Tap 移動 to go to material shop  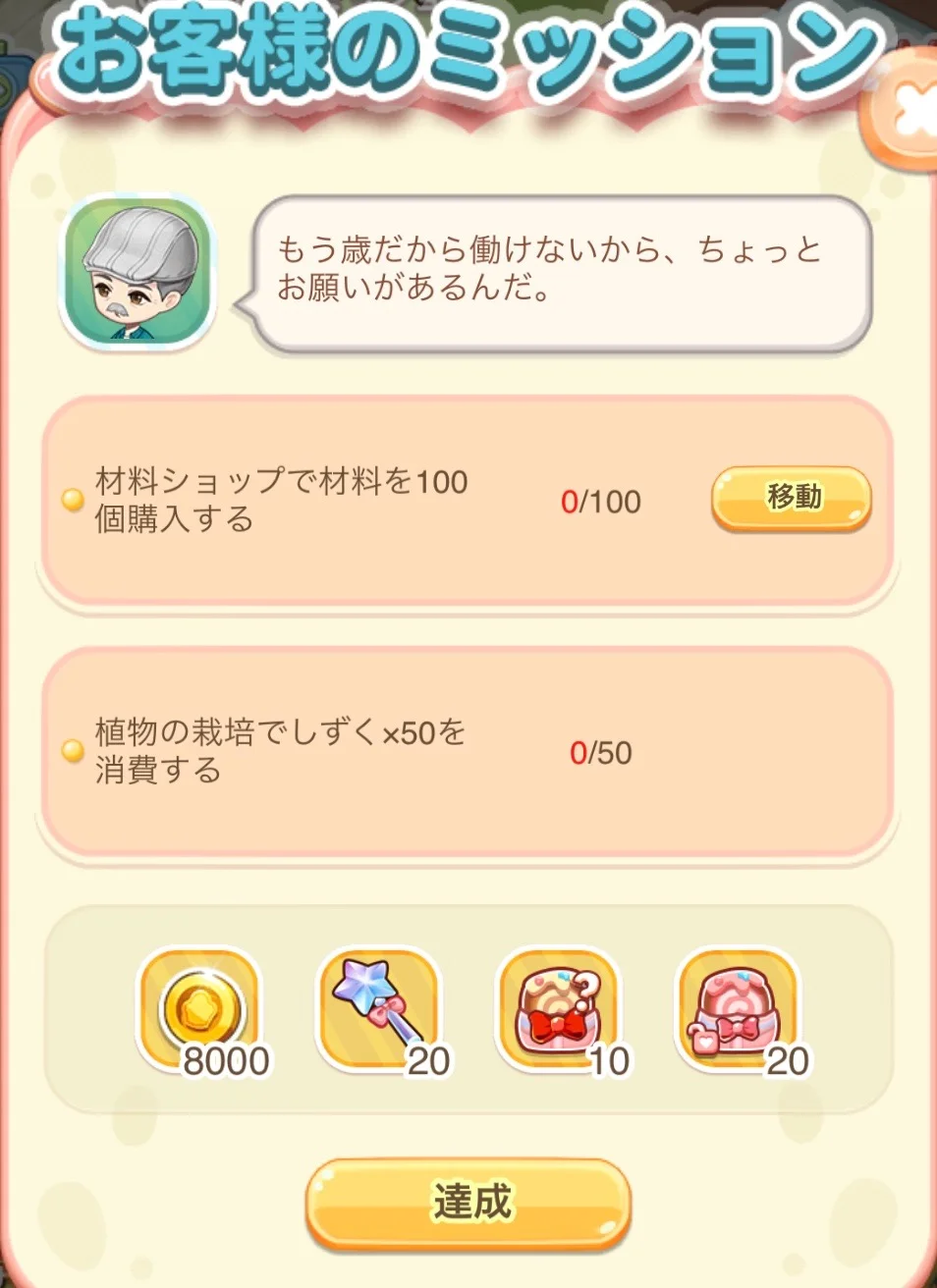coord(792,499)
